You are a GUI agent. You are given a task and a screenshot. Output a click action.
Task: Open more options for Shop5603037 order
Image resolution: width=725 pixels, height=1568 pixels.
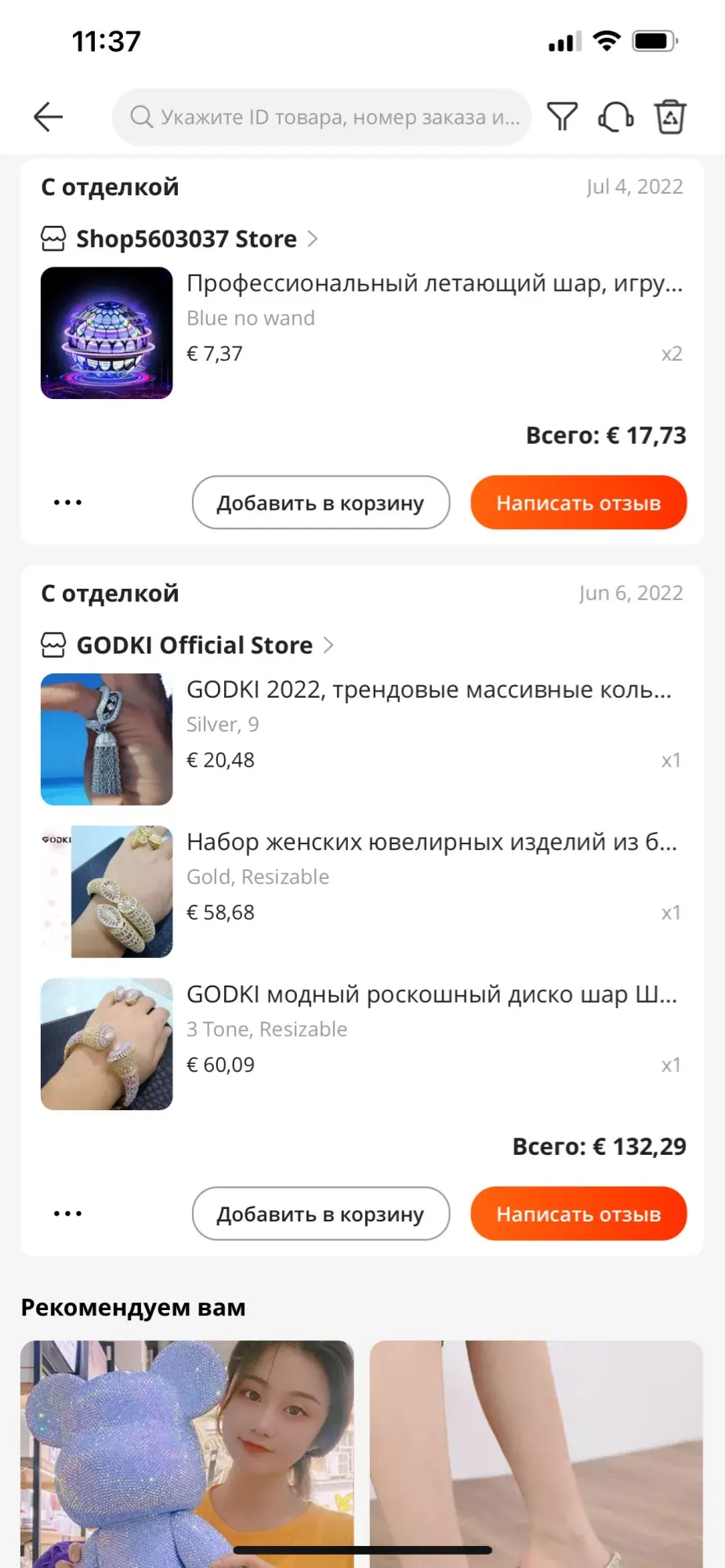click(67, 503)
